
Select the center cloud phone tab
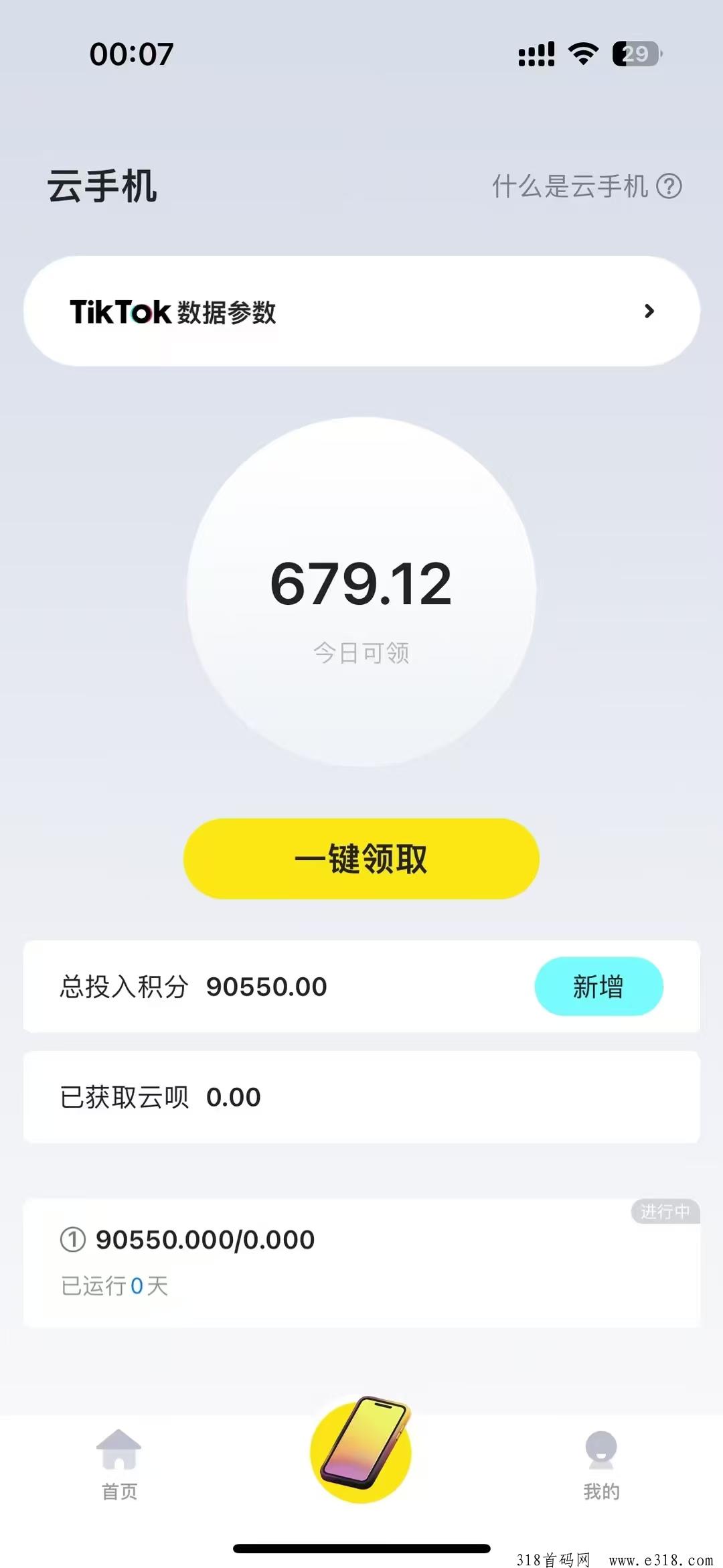tap(361, 1450)
